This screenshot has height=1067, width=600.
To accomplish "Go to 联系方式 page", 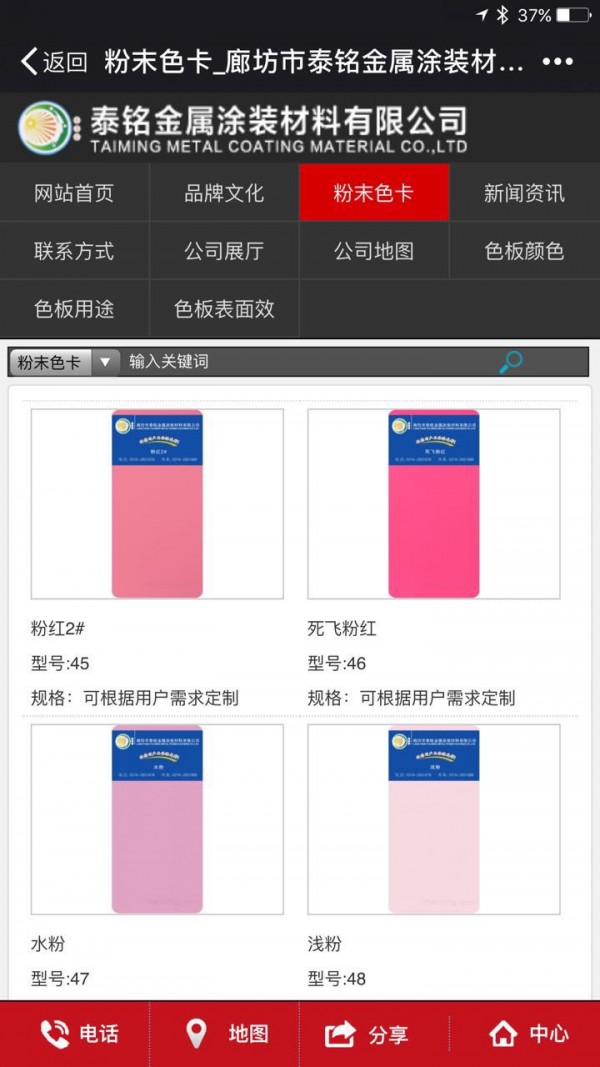I will [74, 251].
